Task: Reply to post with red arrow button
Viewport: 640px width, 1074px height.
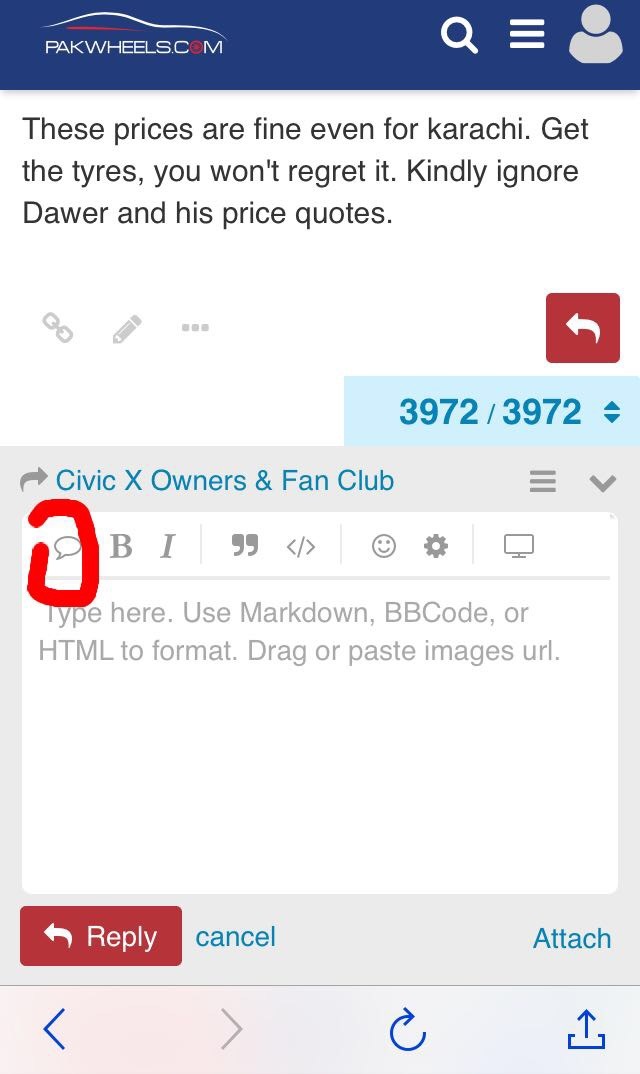Action: (x=582, y=327)
